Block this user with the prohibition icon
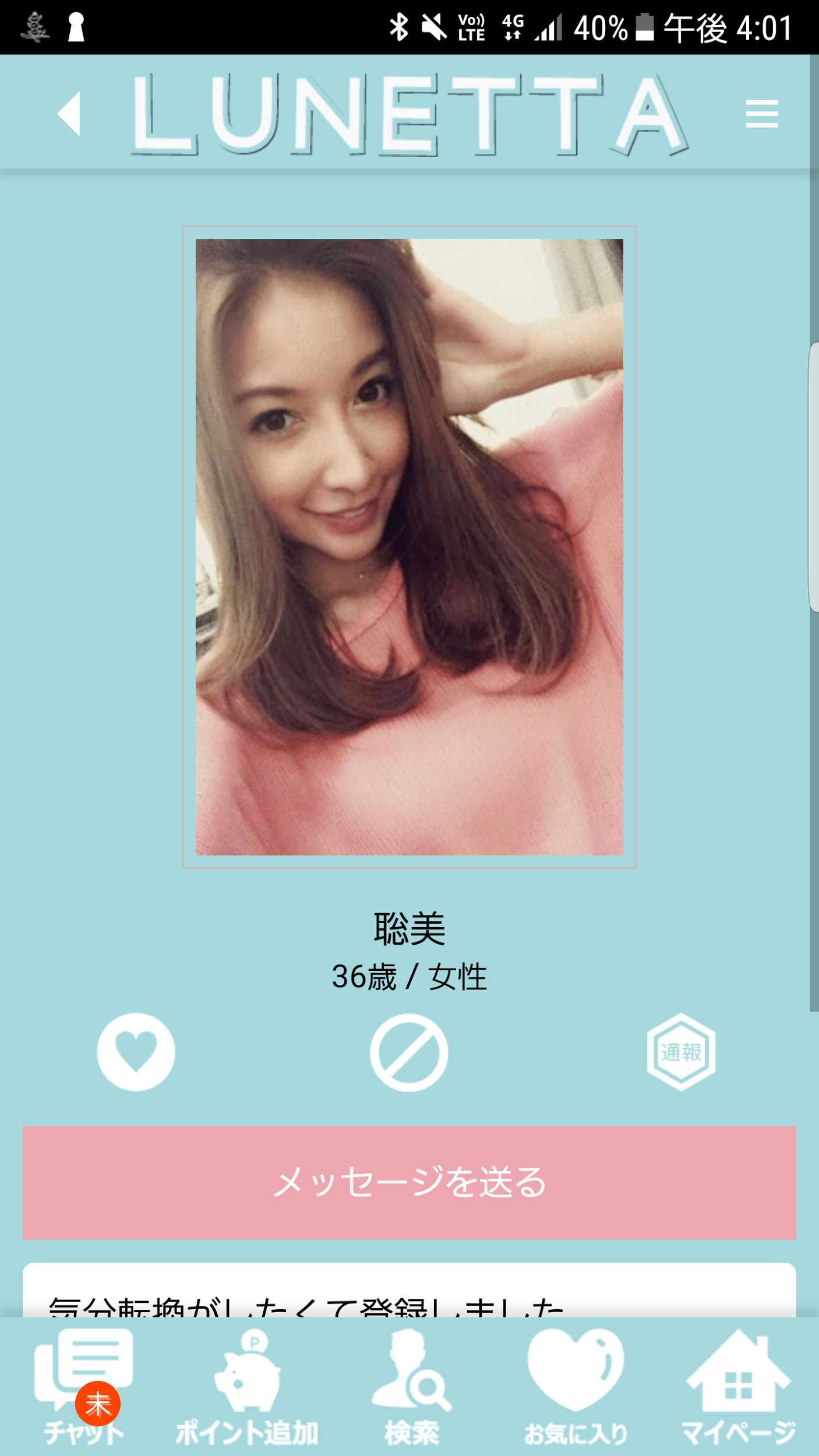 point(409,1052)
